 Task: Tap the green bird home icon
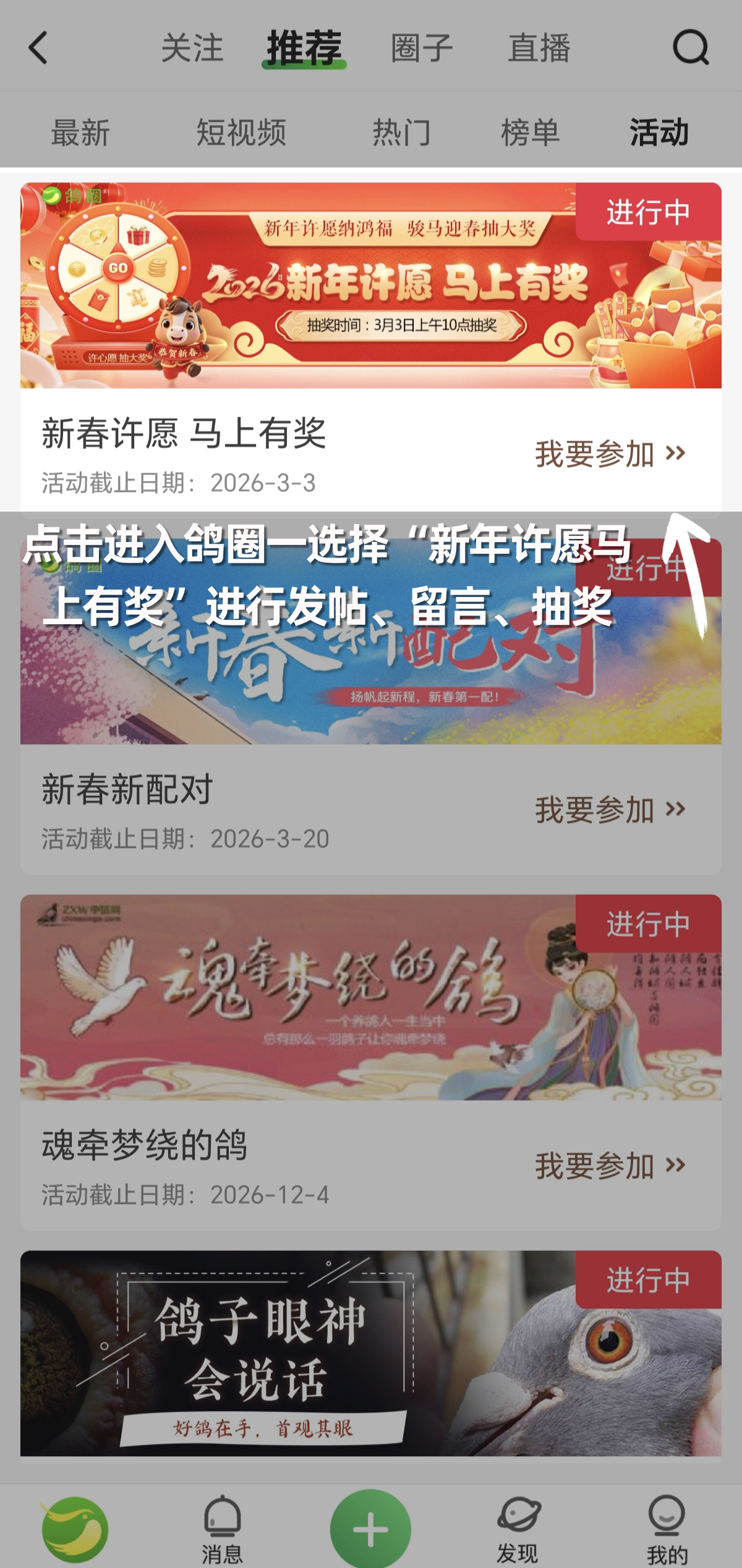point(75,1529)
